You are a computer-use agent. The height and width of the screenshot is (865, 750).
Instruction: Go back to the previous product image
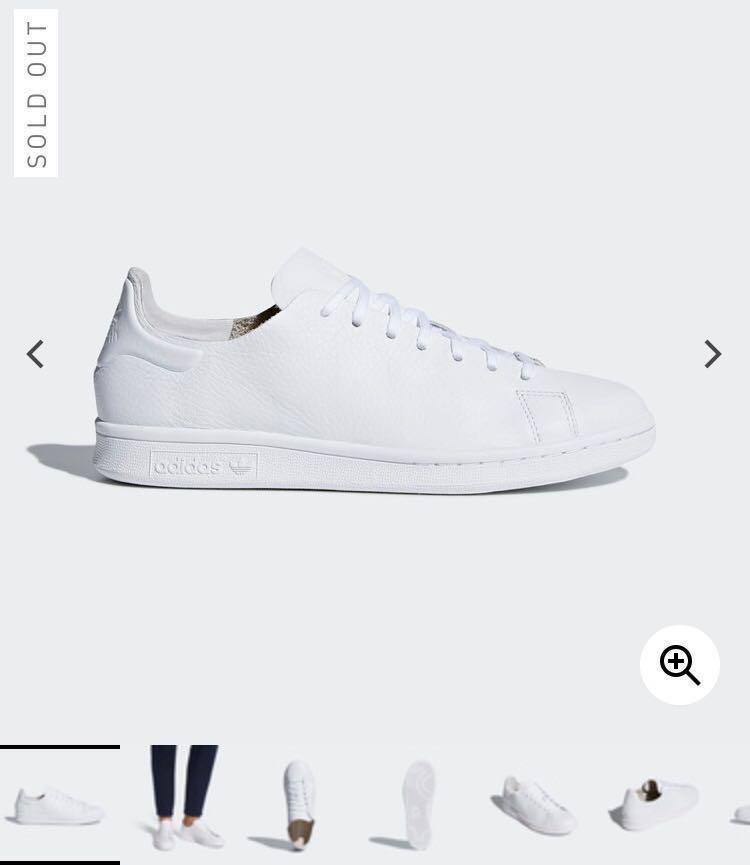[36, 354]
